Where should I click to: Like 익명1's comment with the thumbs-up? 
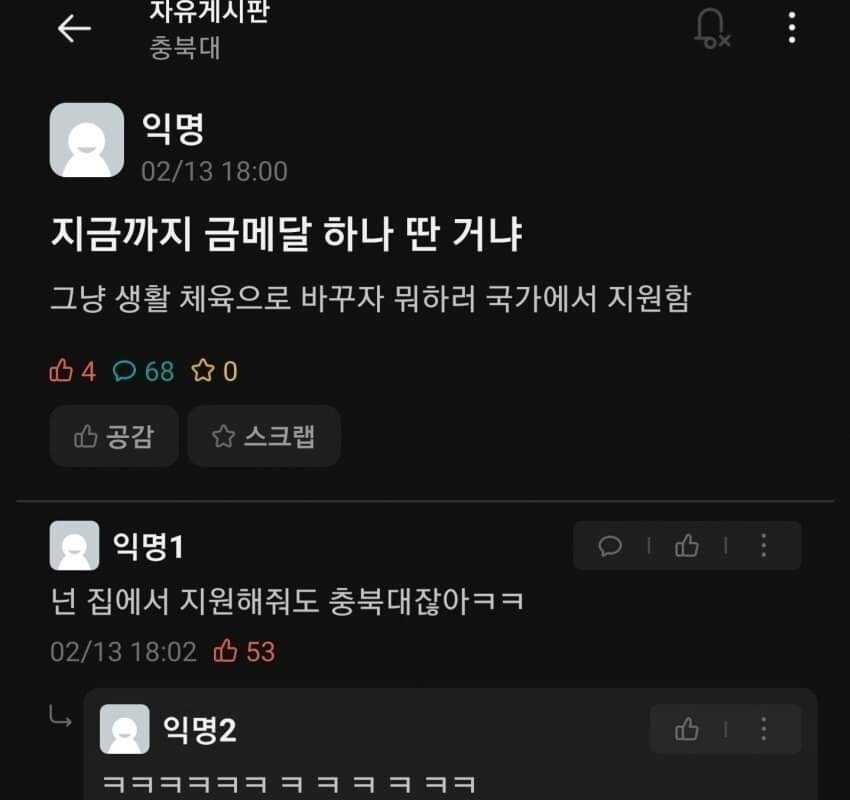click(x=687, y=546)
